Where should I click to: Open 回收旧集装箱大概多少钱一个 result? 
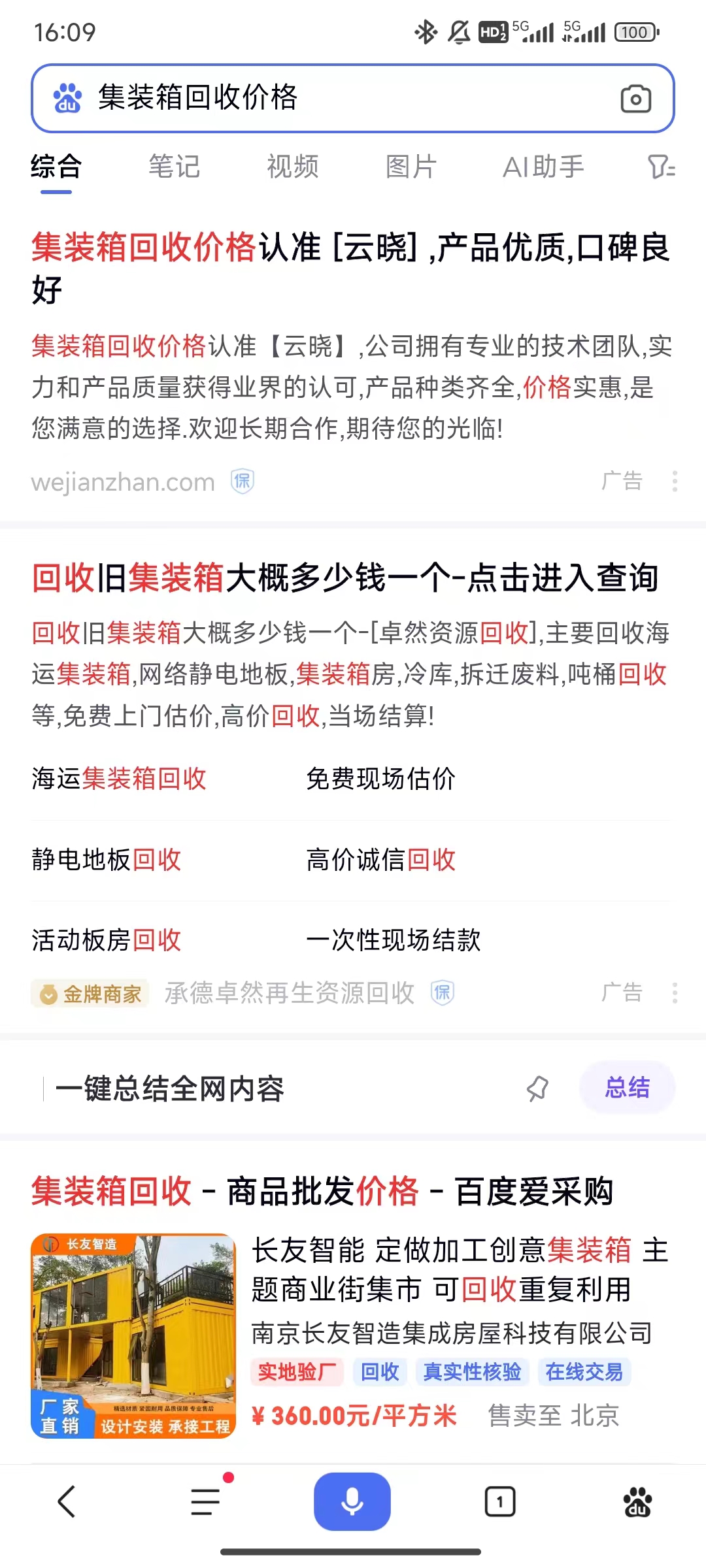(345, 578)
